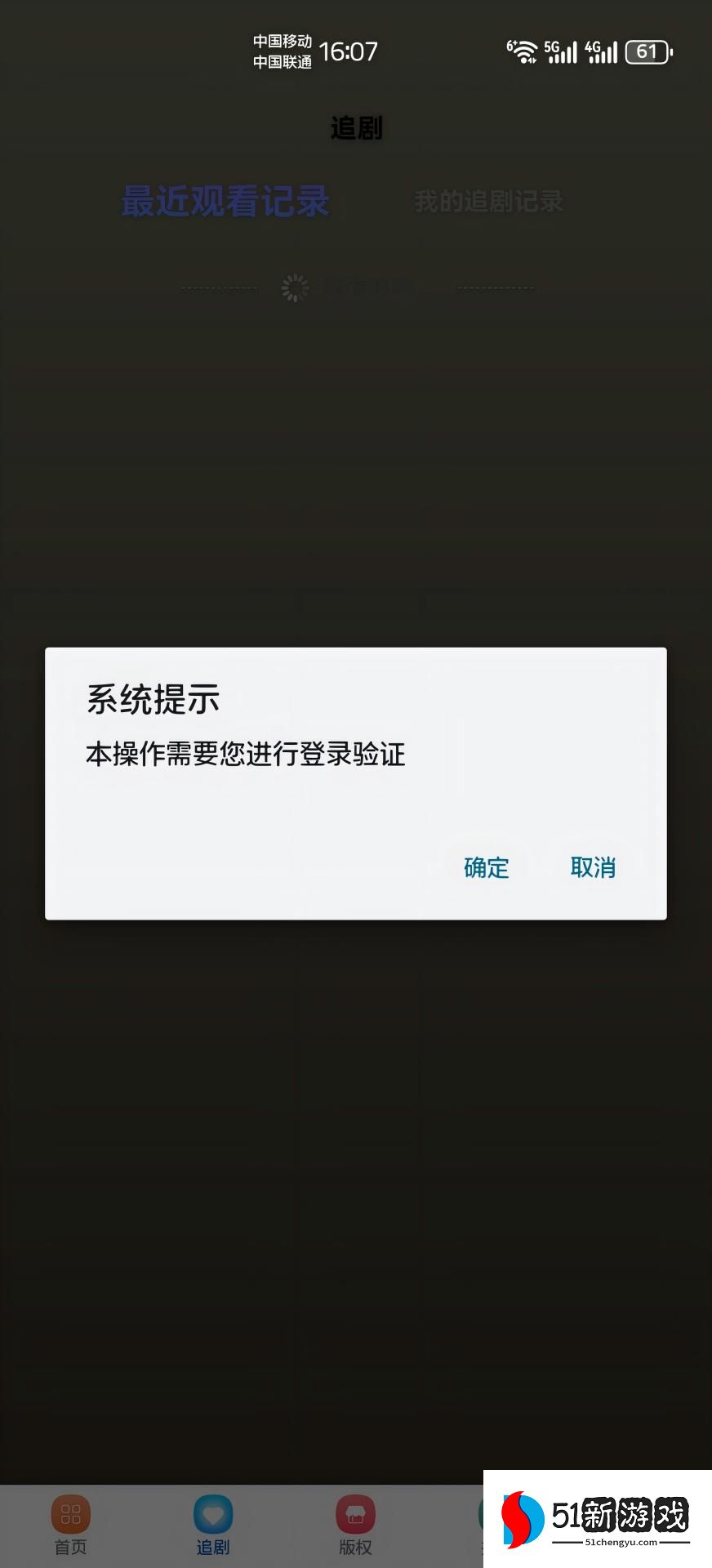Image resolution: width=712 pixels, height=1568 pixels.
Task: Dismiss the dialog with 取消
Action: (593, 867)
